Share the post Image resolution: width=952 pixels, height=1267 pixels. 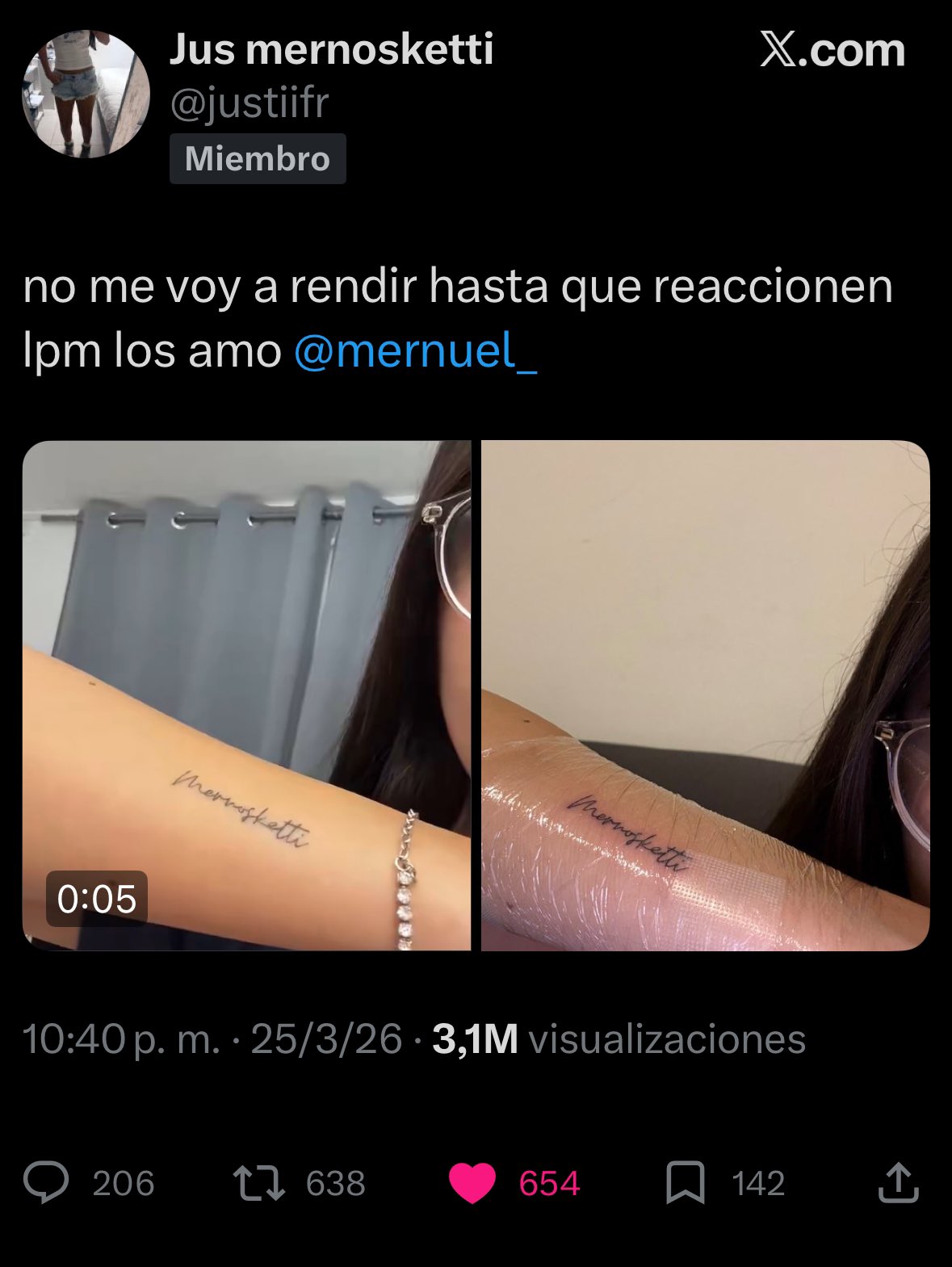click(x=897, y=1183)
